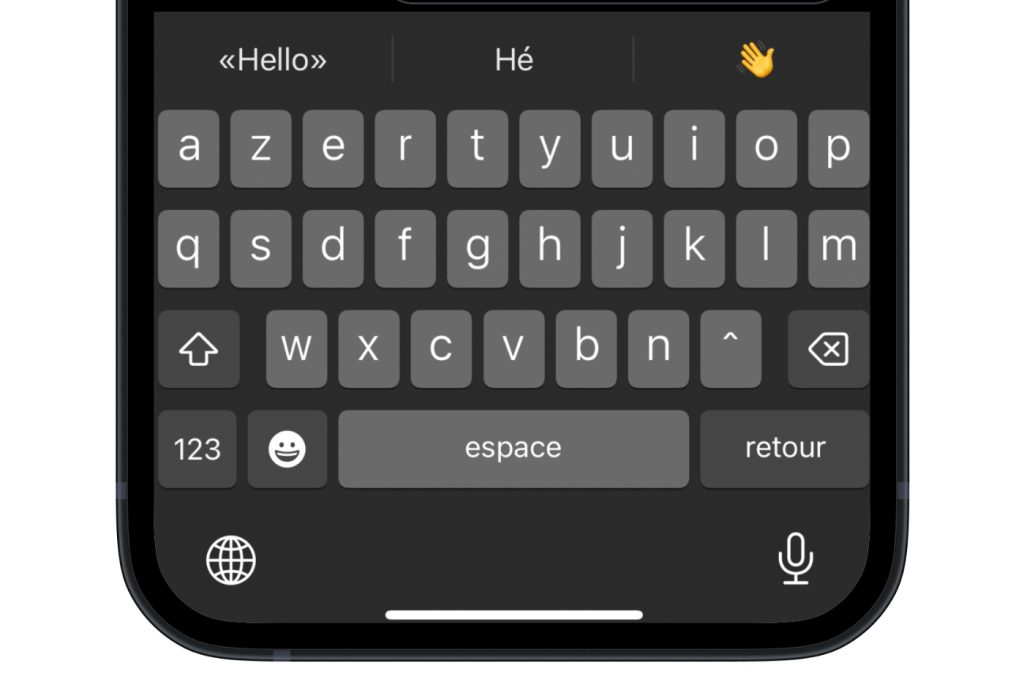Hit the retour key
The image size is (1024, 682).
pos(784,449)
